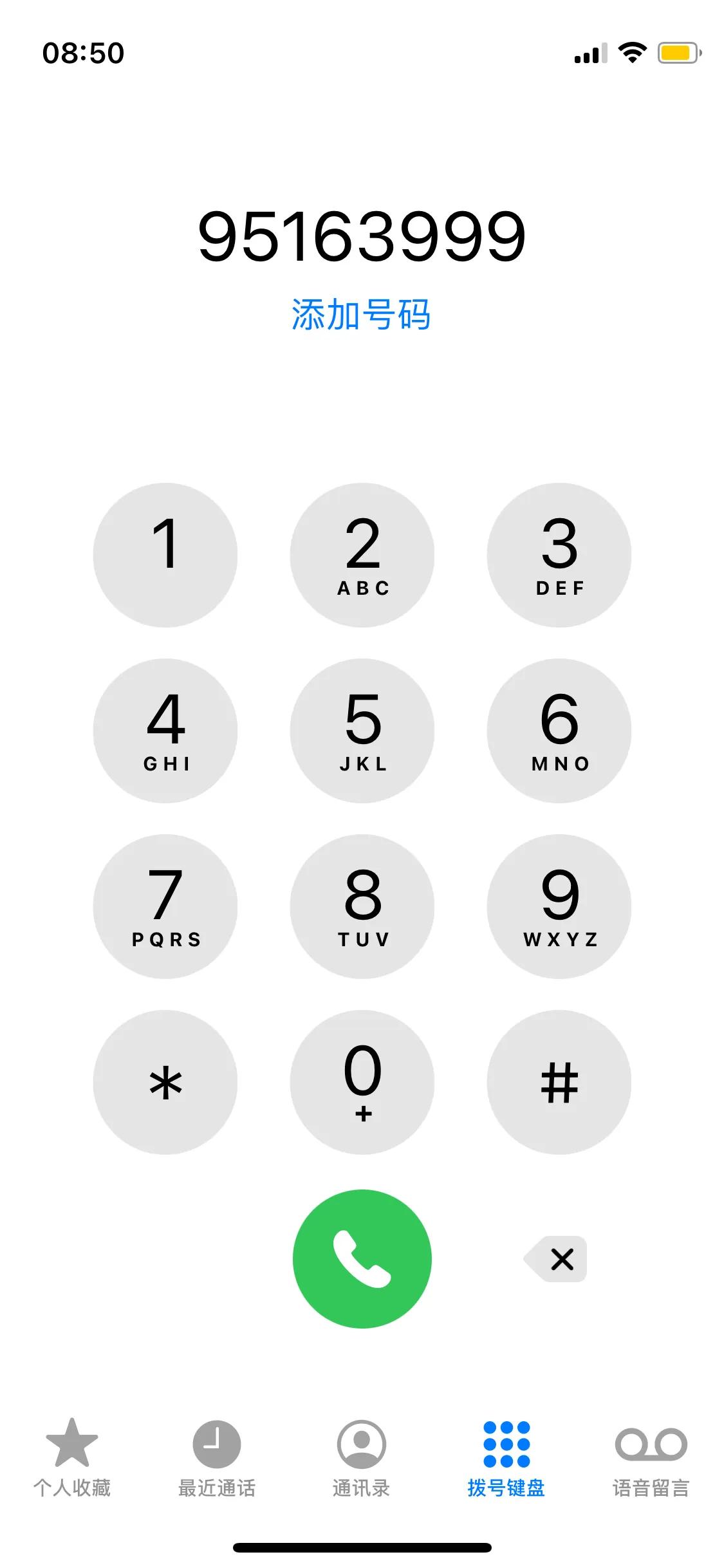The height and width of the screenshot is (1568, 724).
Task: Enter digit 3 DEF
Action: (559, 555)
